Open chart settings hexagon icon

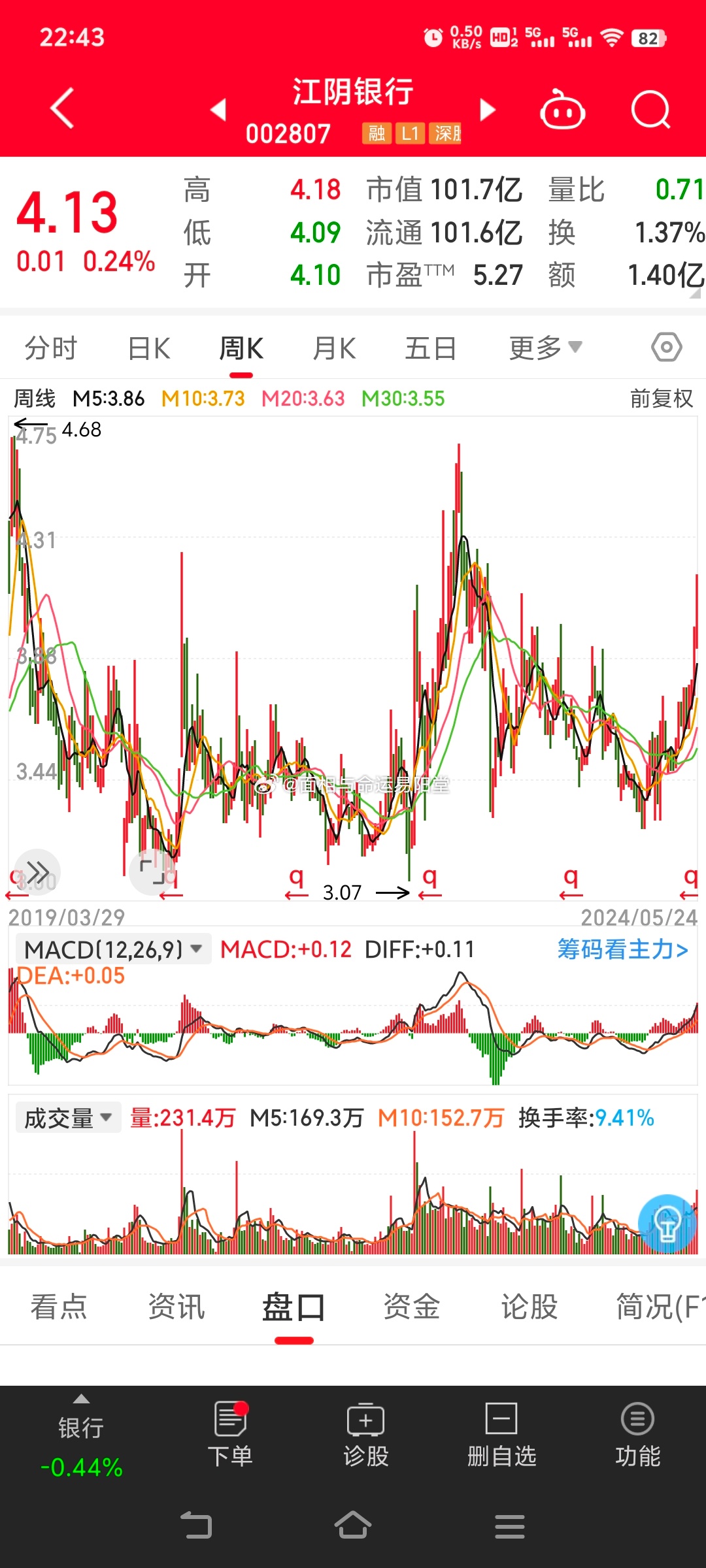click(x=666, y=347)
